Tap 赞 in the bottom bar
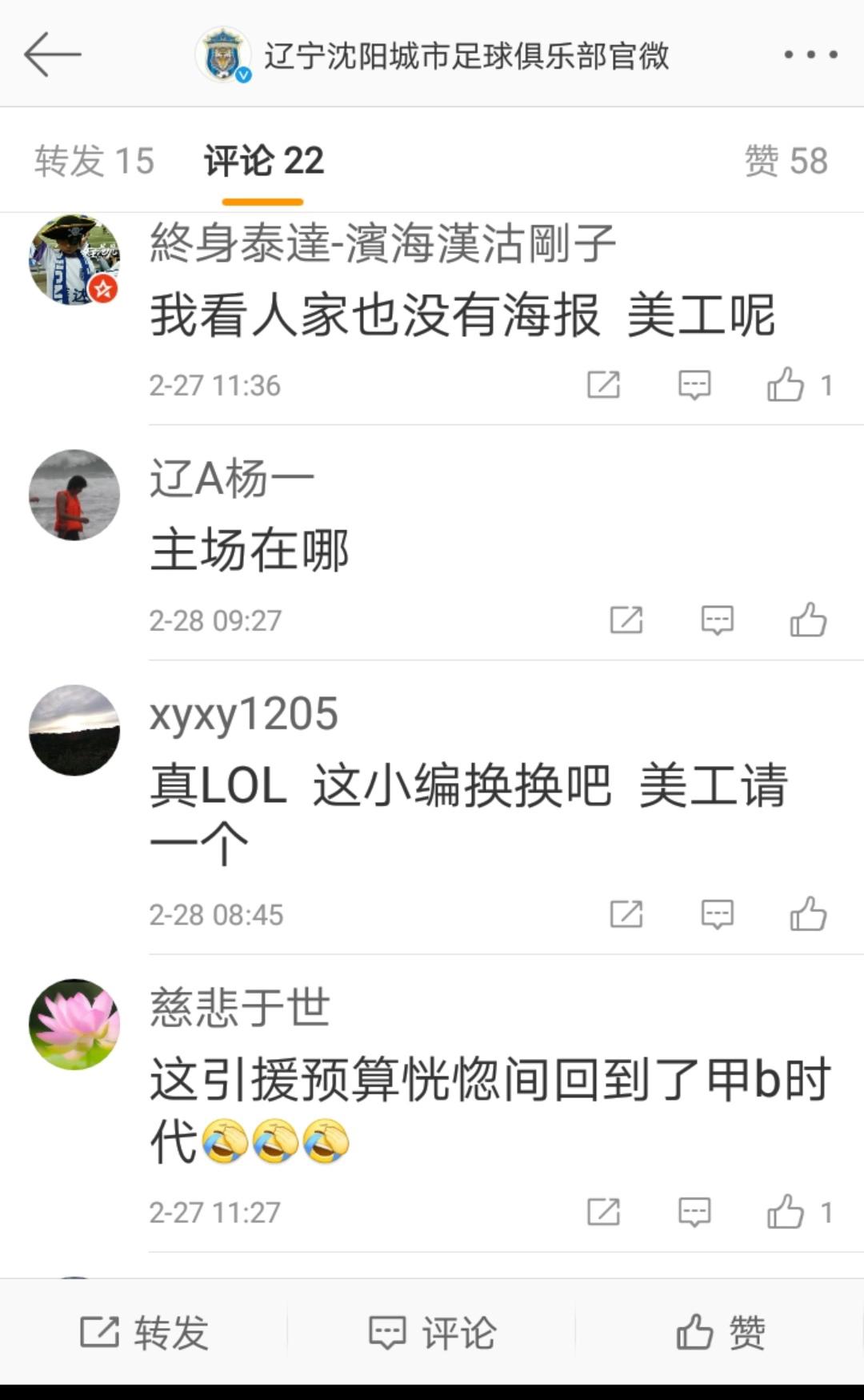The height and width of the screenshot is (1400, 864). [720, 1329]
